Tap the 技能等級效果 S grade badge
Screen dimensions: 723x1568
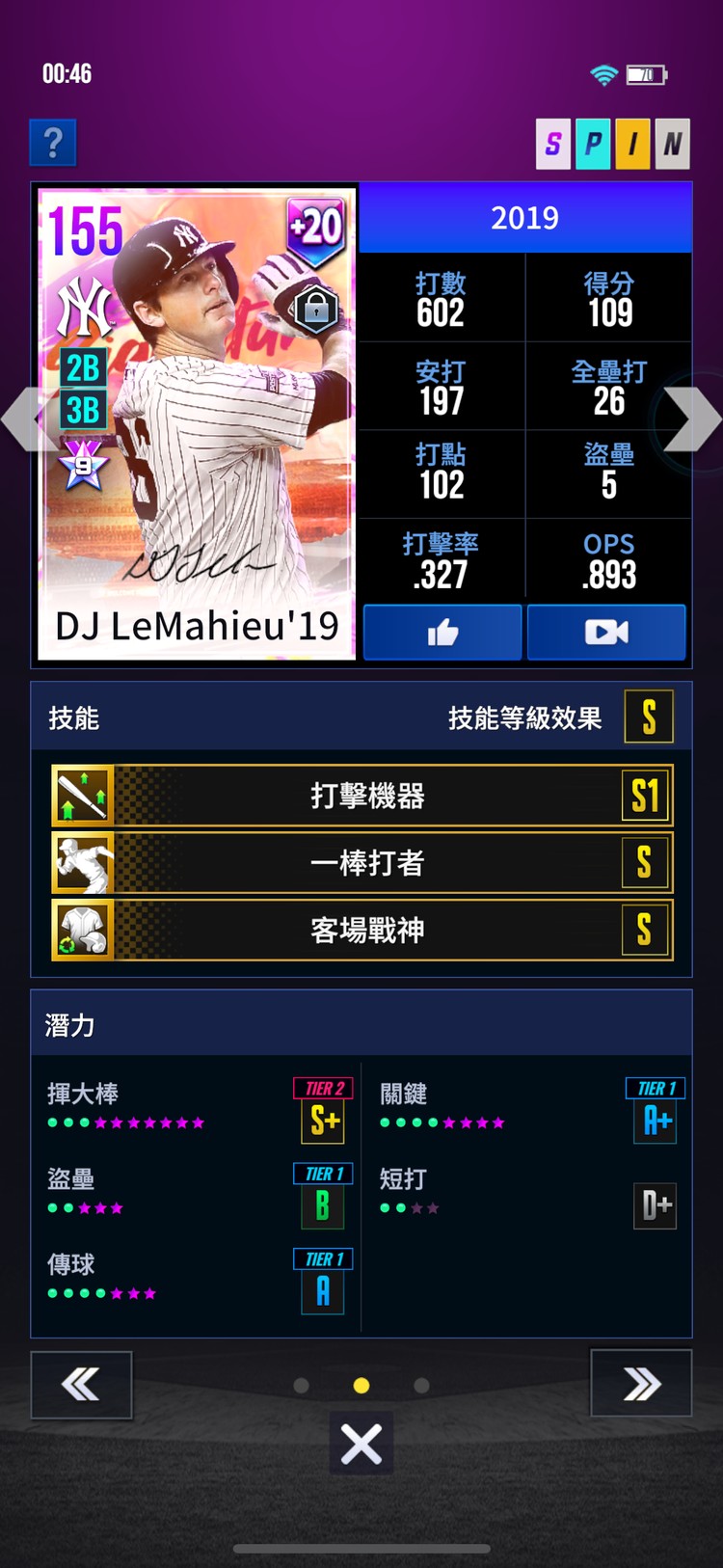click(x=649, y=717)
